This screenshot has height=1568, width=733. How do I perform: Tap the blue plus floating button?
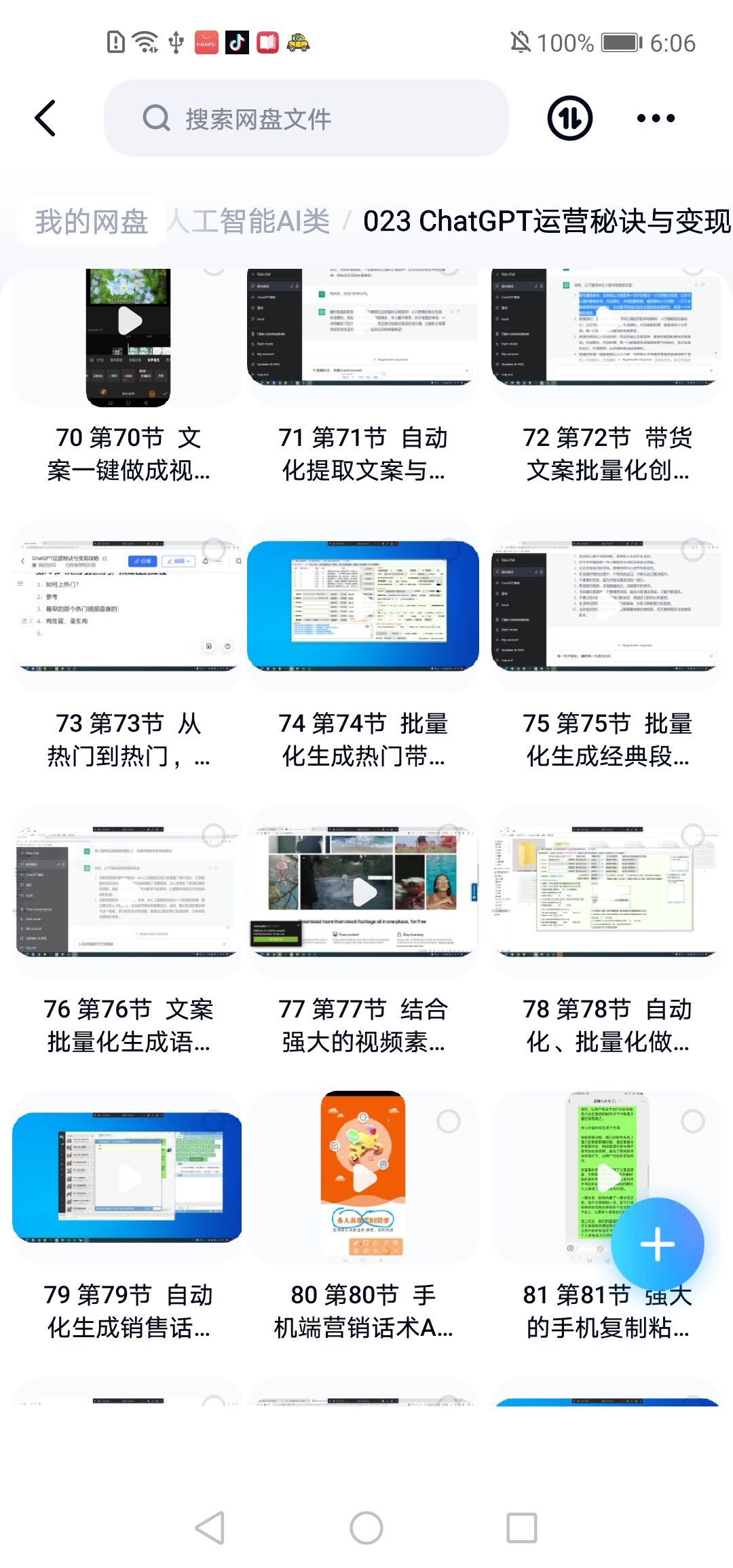[x=657, y=1244]
